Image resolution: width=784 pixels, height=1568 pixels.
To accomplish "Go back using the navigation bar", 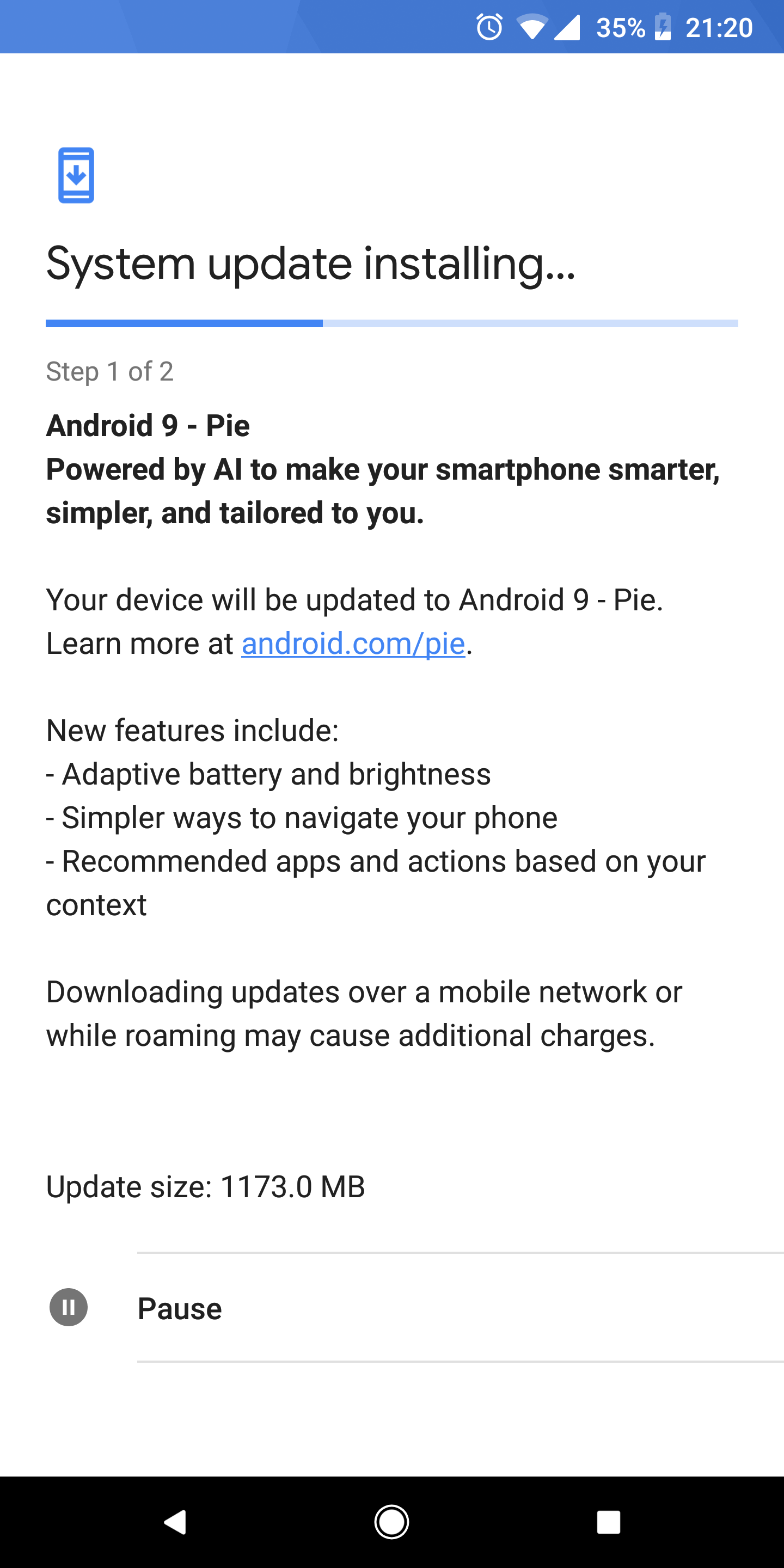I will tap(175, 1522).
